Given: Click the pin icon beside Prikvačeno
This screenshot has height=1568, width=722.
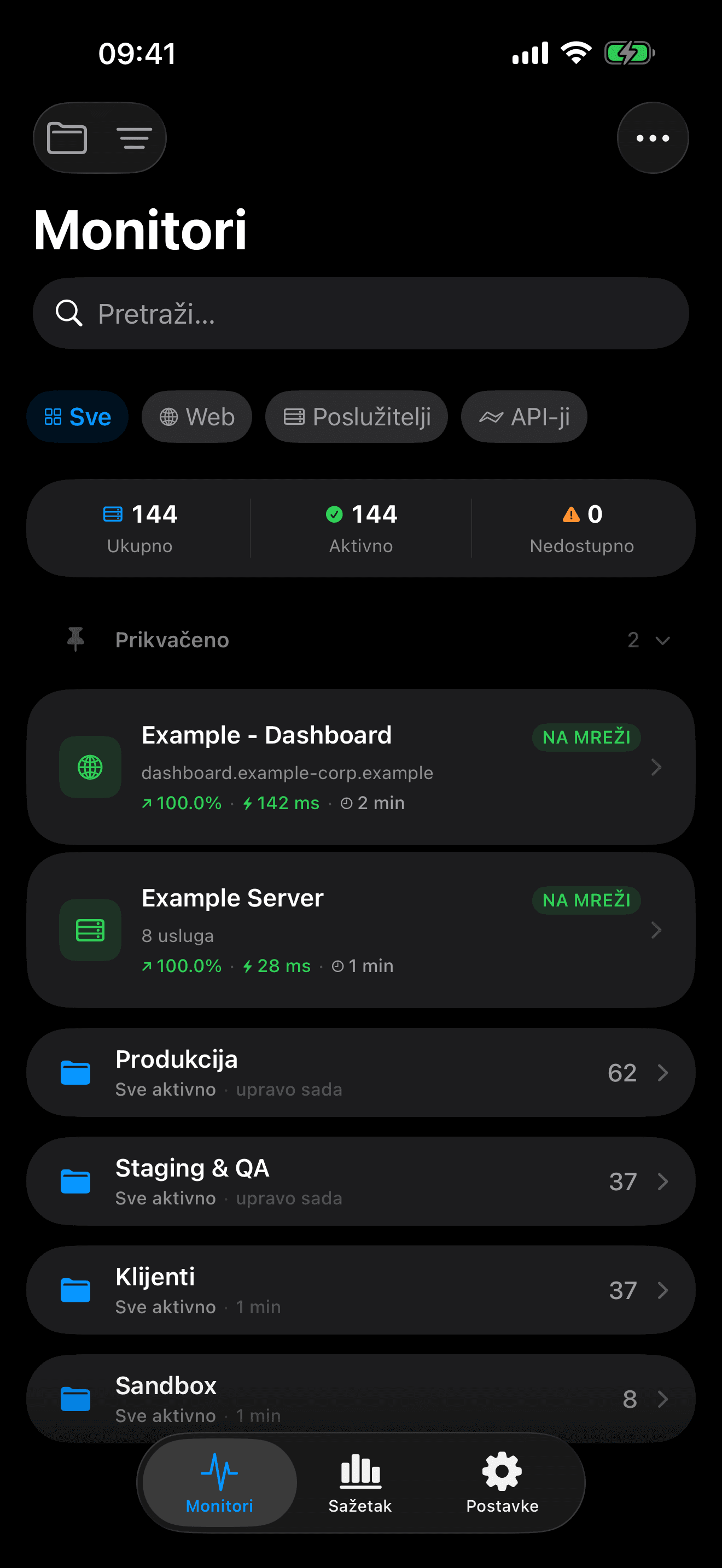Looking at the screenshot, I should 75,640.
